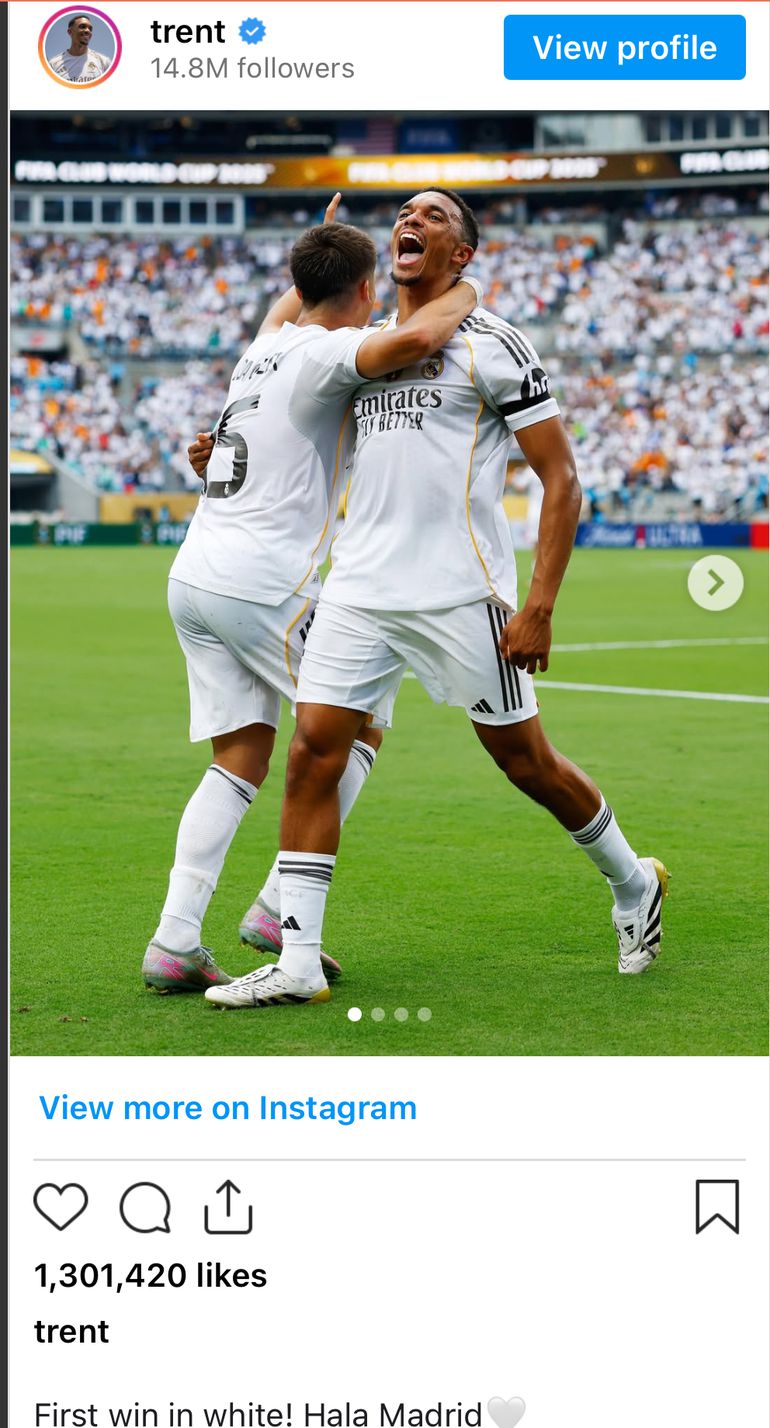Share trent's post
The width and height of the screenshot is (770, 1428).
228,1207
